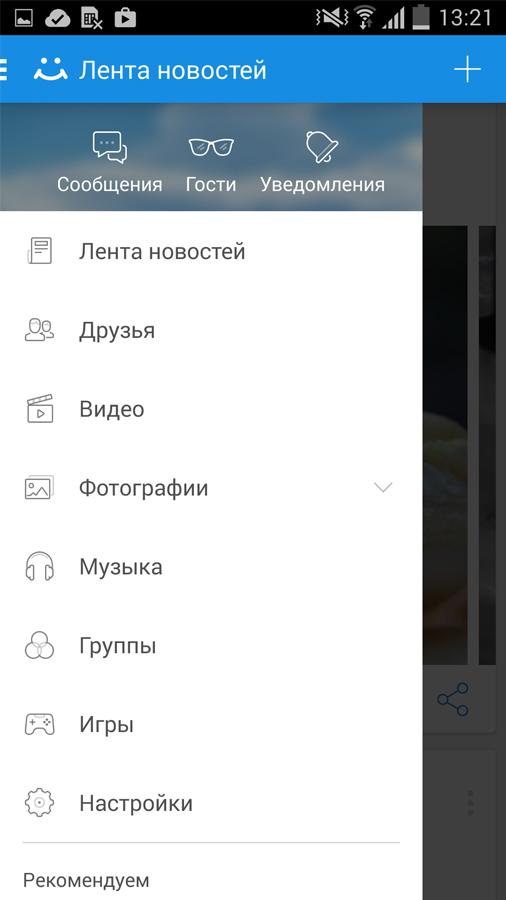The image size is (506, 900).
Task: Tap the share icon under the post
Action: pyautogui.click(x=453, y=699)
